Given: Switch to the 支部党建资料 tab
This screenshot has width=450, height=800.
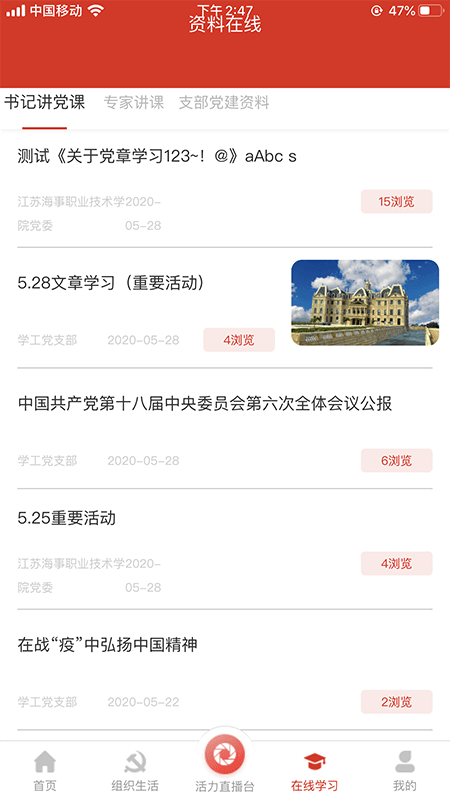Looking at the screenshot, I should coord(223,103).
